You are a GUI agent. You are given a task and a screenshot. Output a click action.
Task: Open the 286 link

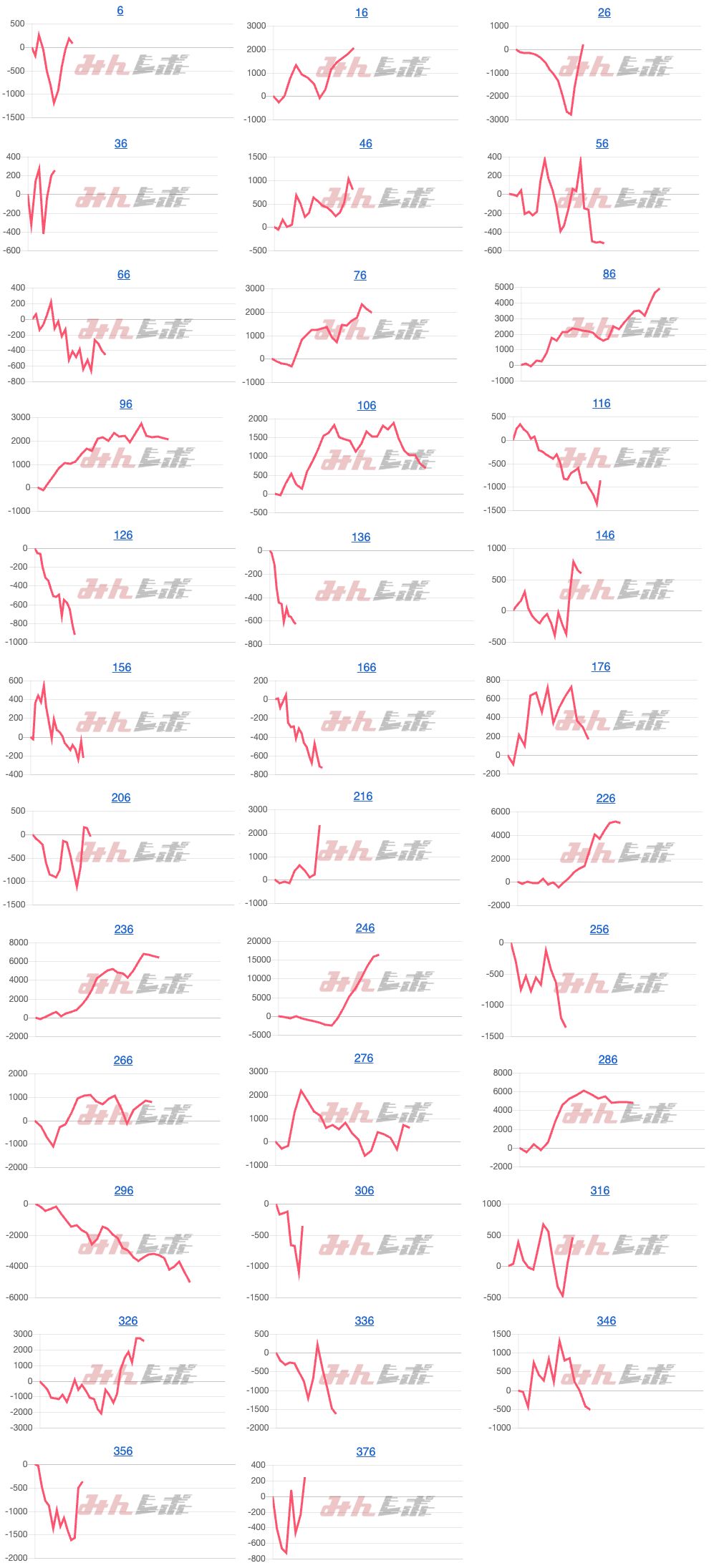click(607, 1060)
